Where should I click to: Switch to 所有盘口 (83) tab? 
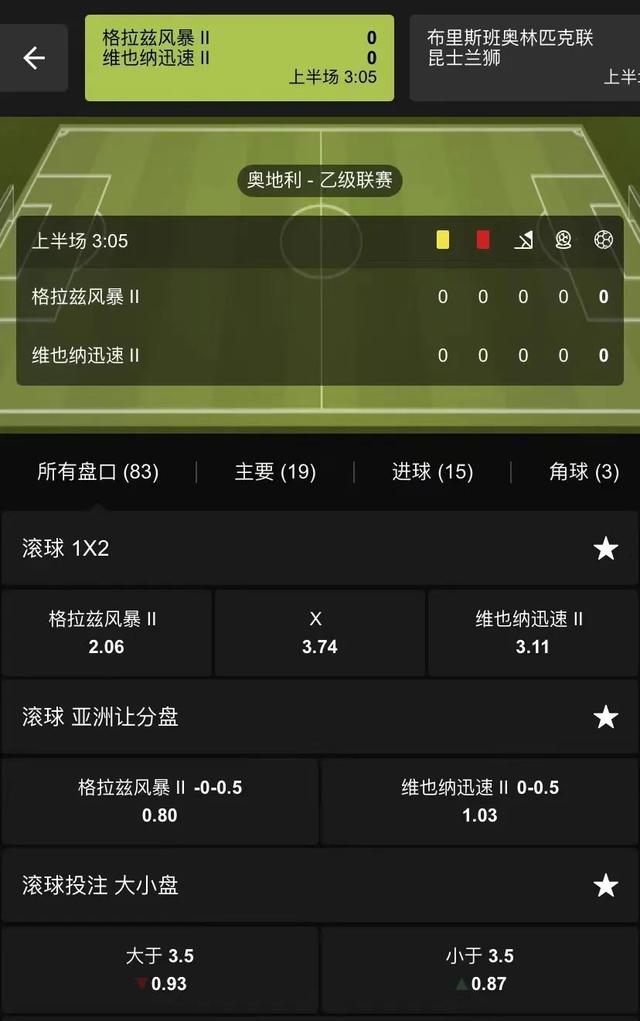98,472
